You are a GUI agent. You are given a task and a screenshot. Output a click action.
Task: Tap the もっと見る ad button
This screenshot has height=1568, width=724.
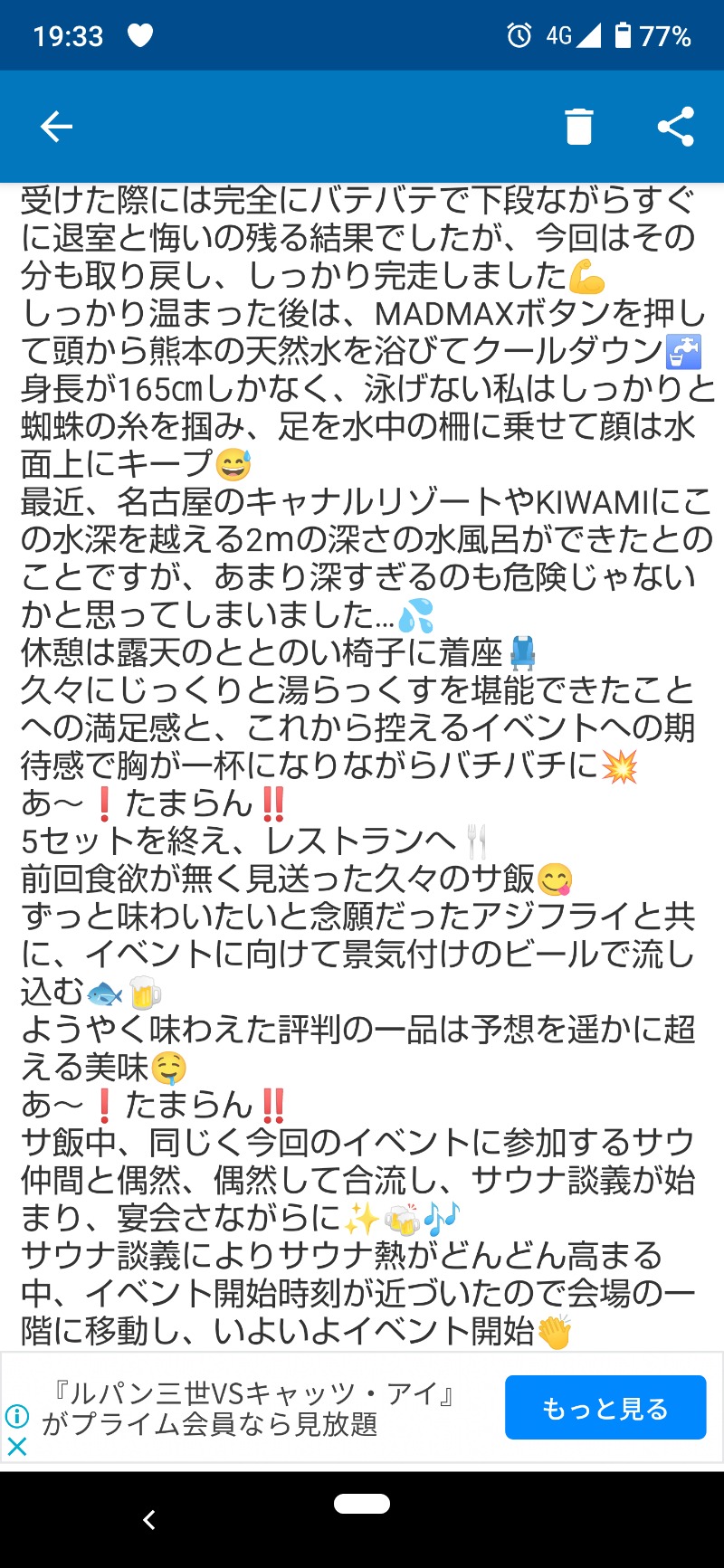(x=605, y=1408)
